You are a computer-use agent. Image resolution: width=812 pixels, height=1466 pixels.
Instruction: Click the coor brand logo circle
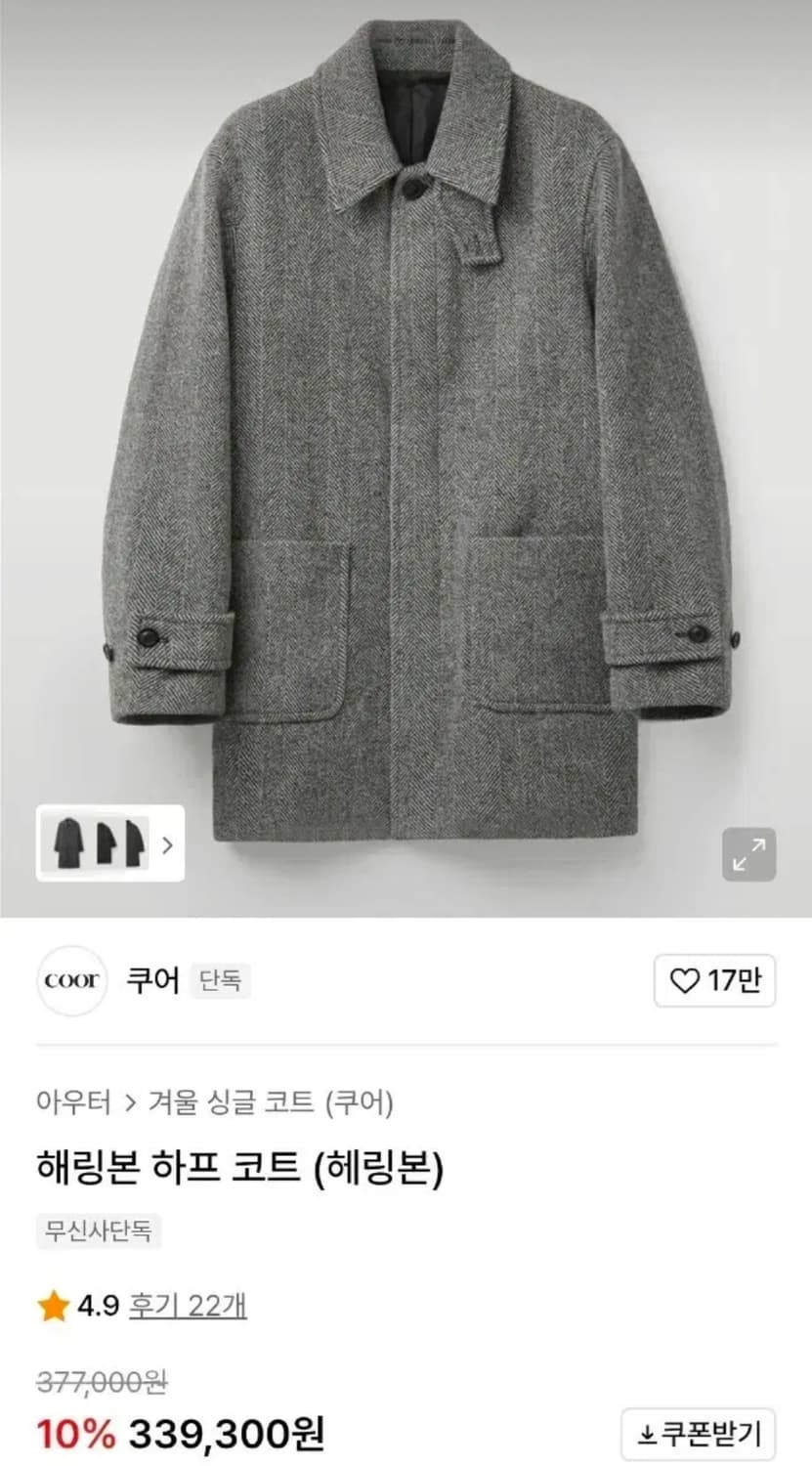[72, 982]
